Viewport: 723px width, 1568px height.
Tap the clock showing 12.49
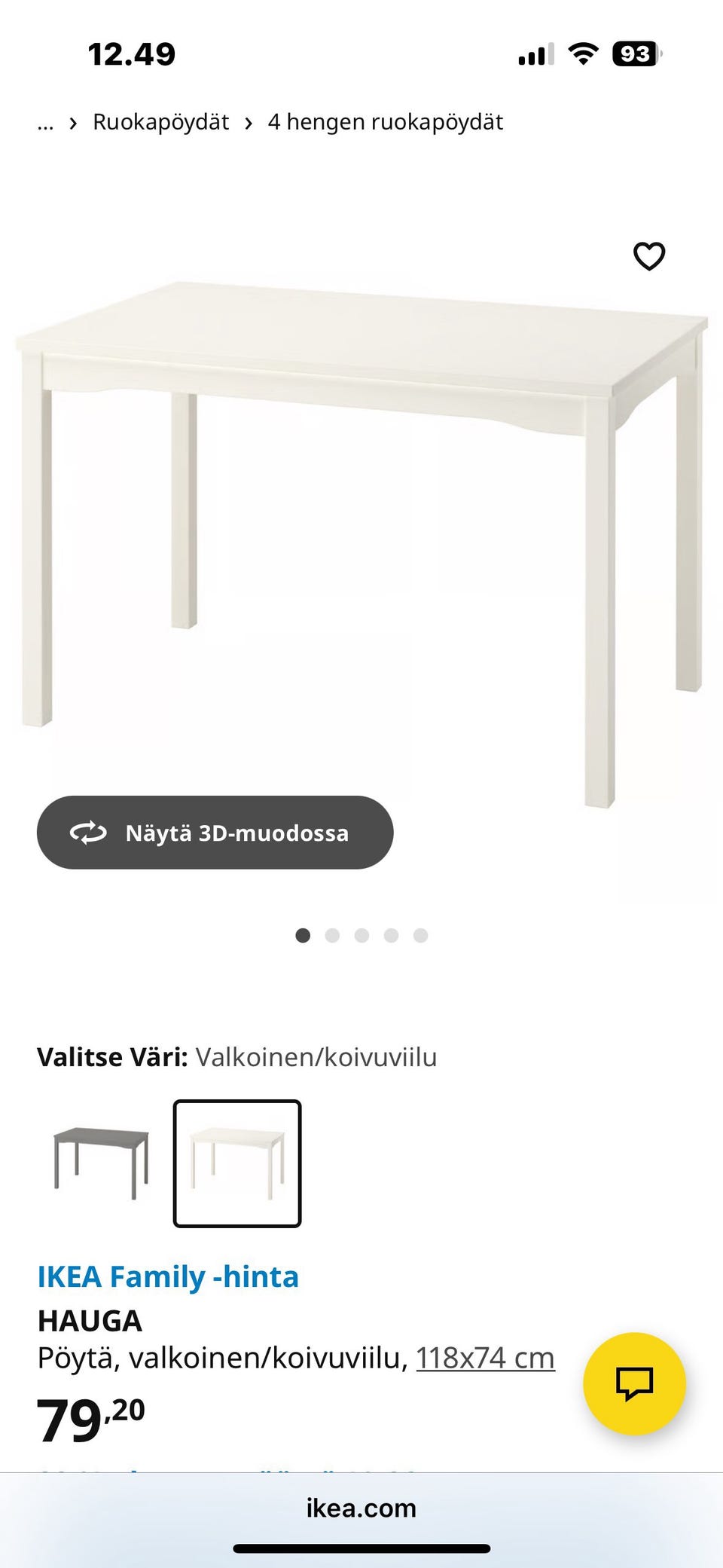(133, 53)
